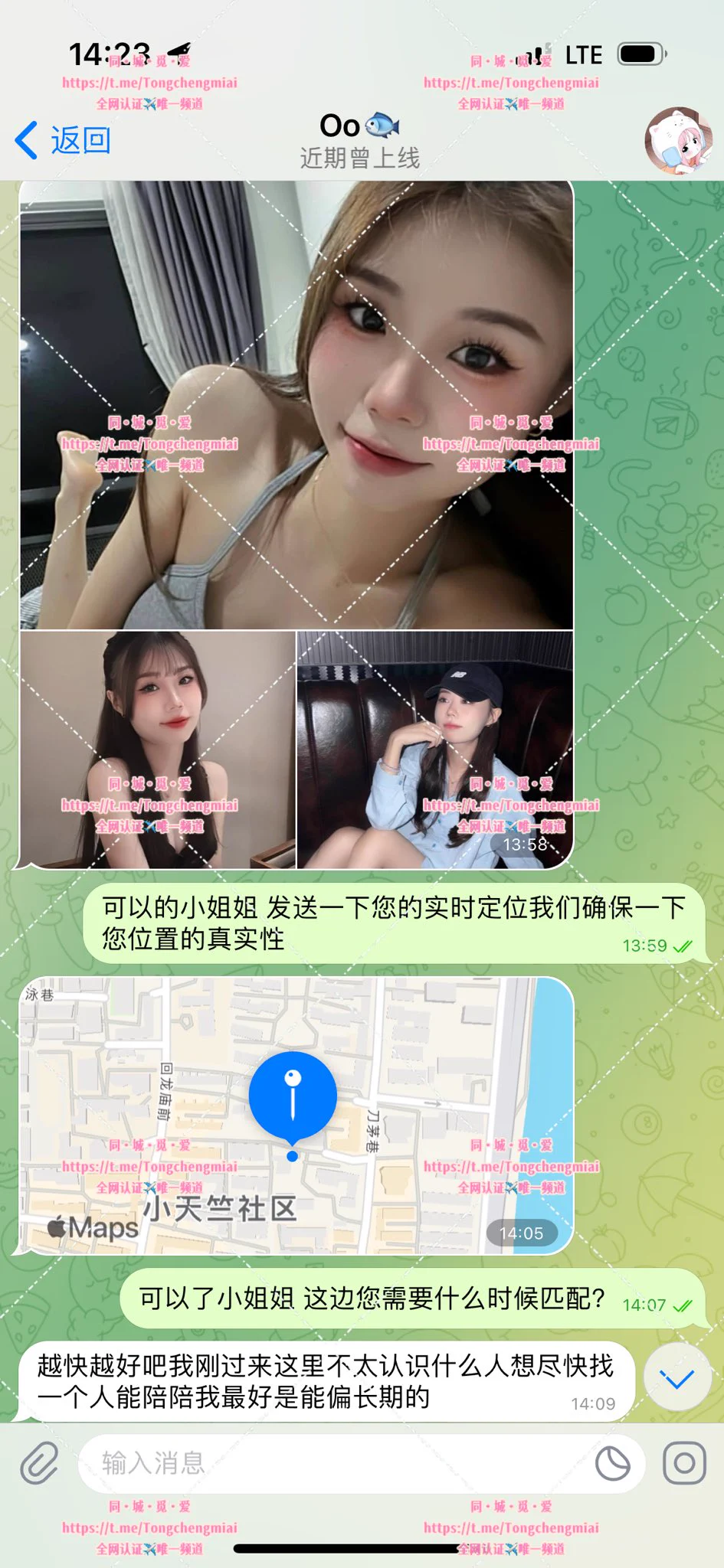Focus the 输入消息 message field
Screen dimensions: 724x1568
point(337,1463)
